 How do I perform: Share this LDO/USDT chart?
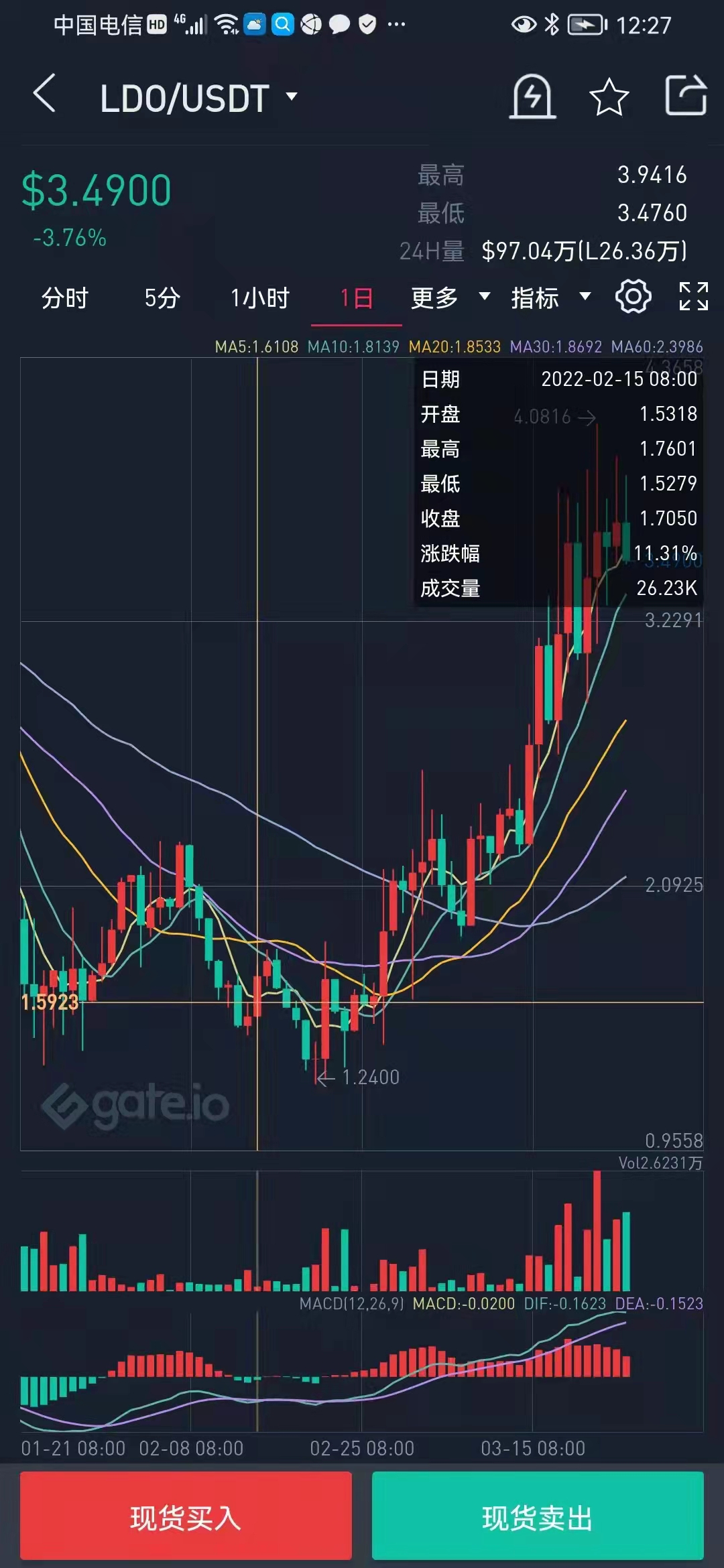[686, 96]
